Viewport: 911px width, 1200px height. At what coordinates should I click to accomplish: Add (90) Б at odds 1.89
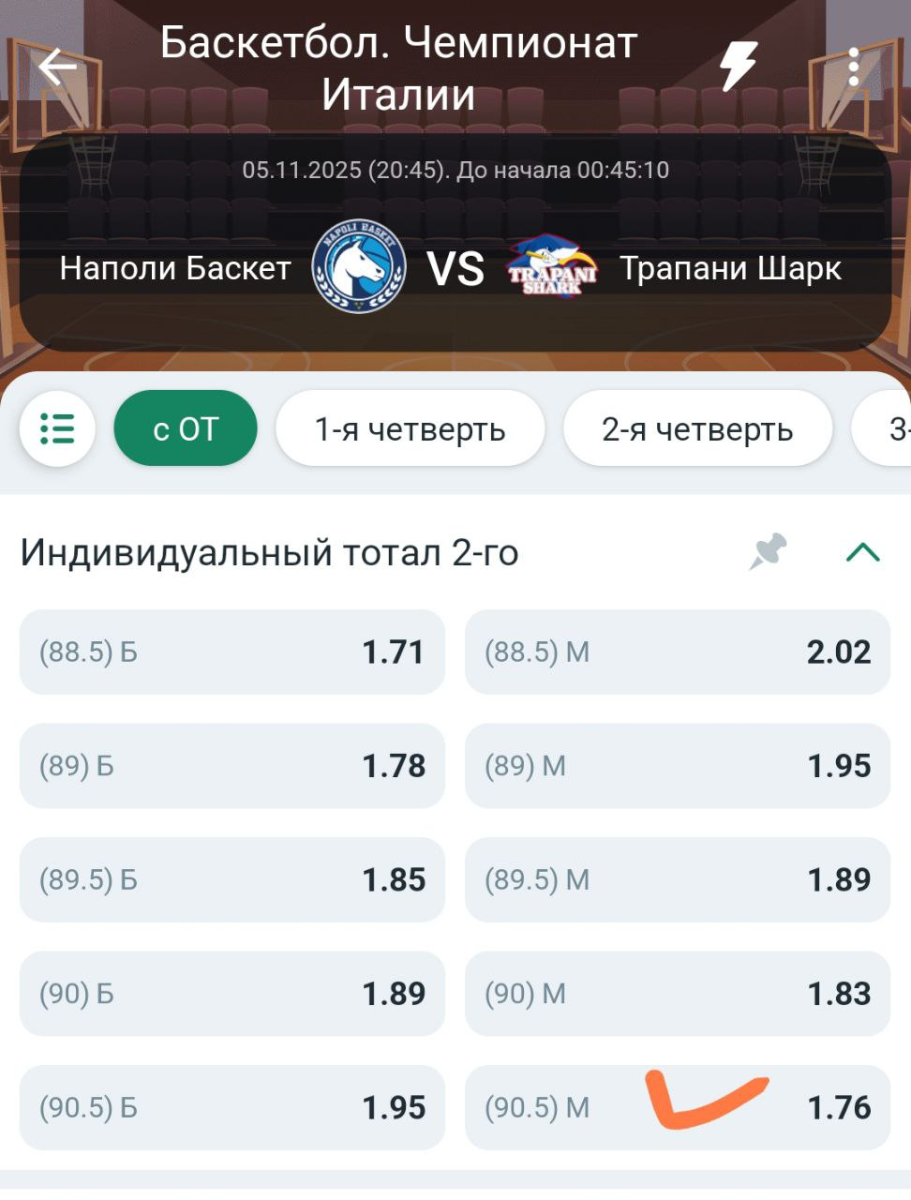point(232,994)
